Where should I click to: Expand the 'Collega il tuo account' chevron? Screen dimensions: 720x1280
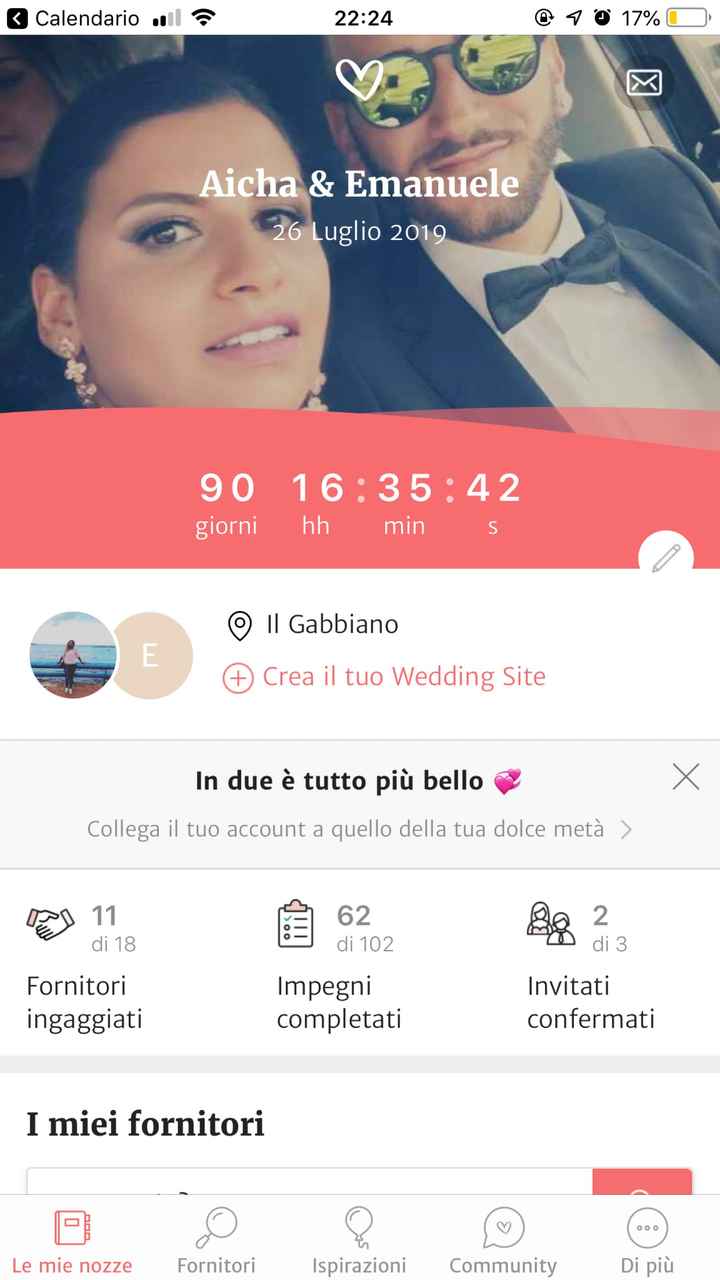click(627, 829)
